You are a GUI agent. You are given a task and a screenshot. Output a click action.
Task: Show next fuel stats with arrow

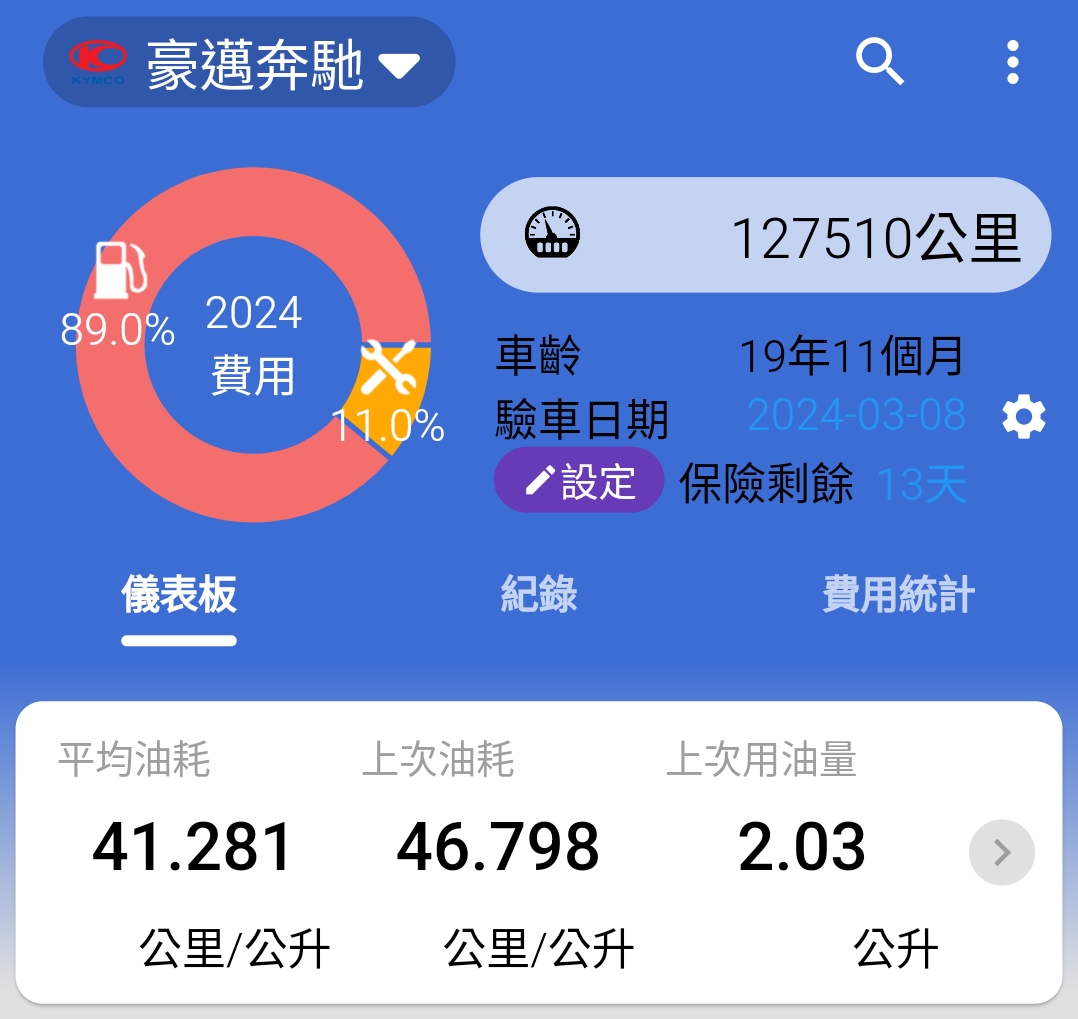pos(1001,853)
